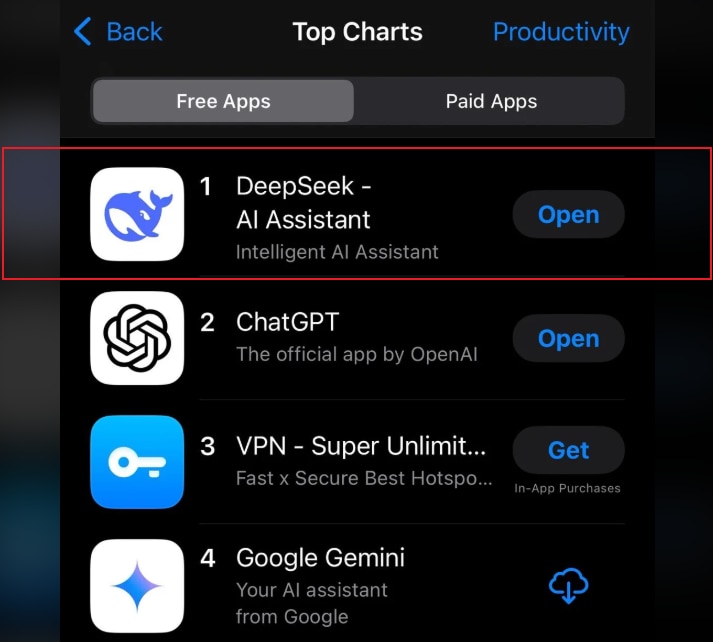Switch to the Free Apps segment

223,101
